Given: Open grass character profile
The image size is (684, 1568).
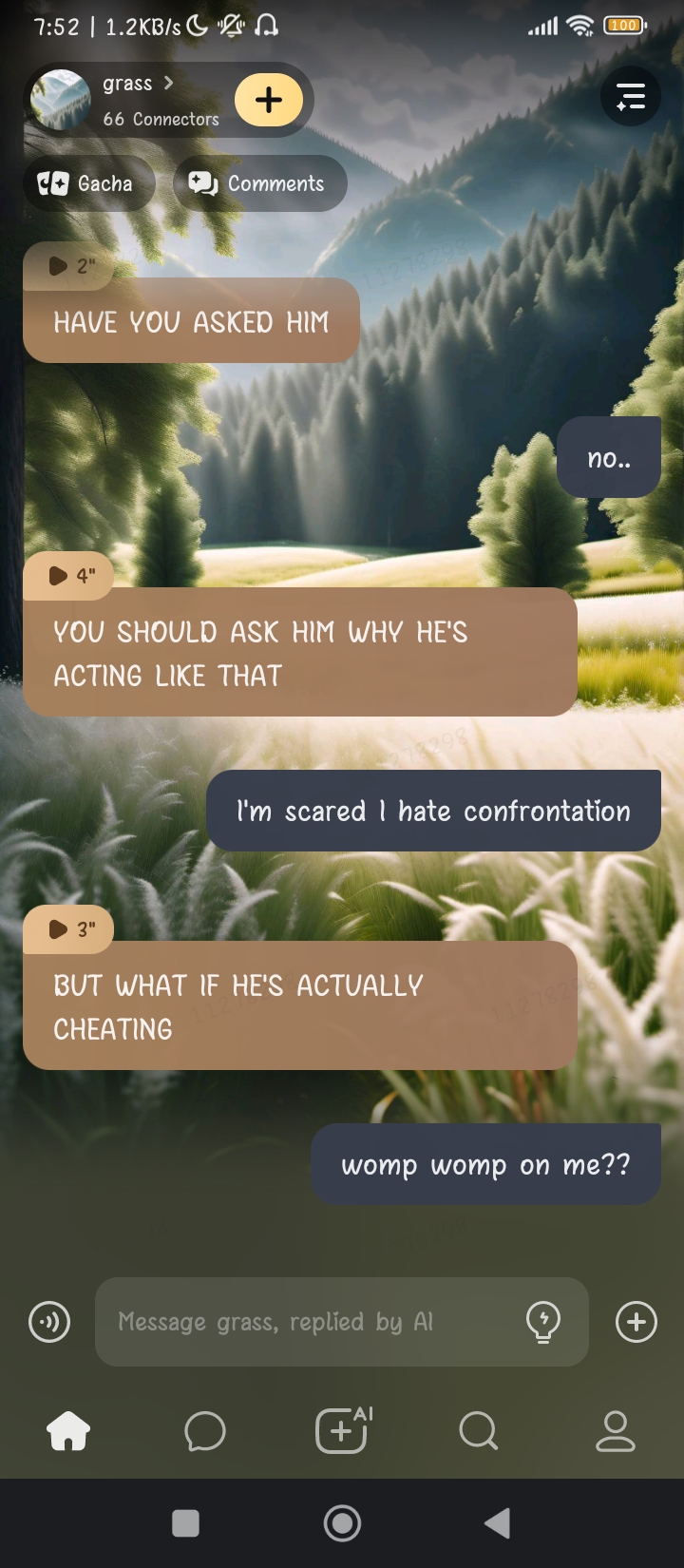Looking at the screenshot, I should 133,99.
